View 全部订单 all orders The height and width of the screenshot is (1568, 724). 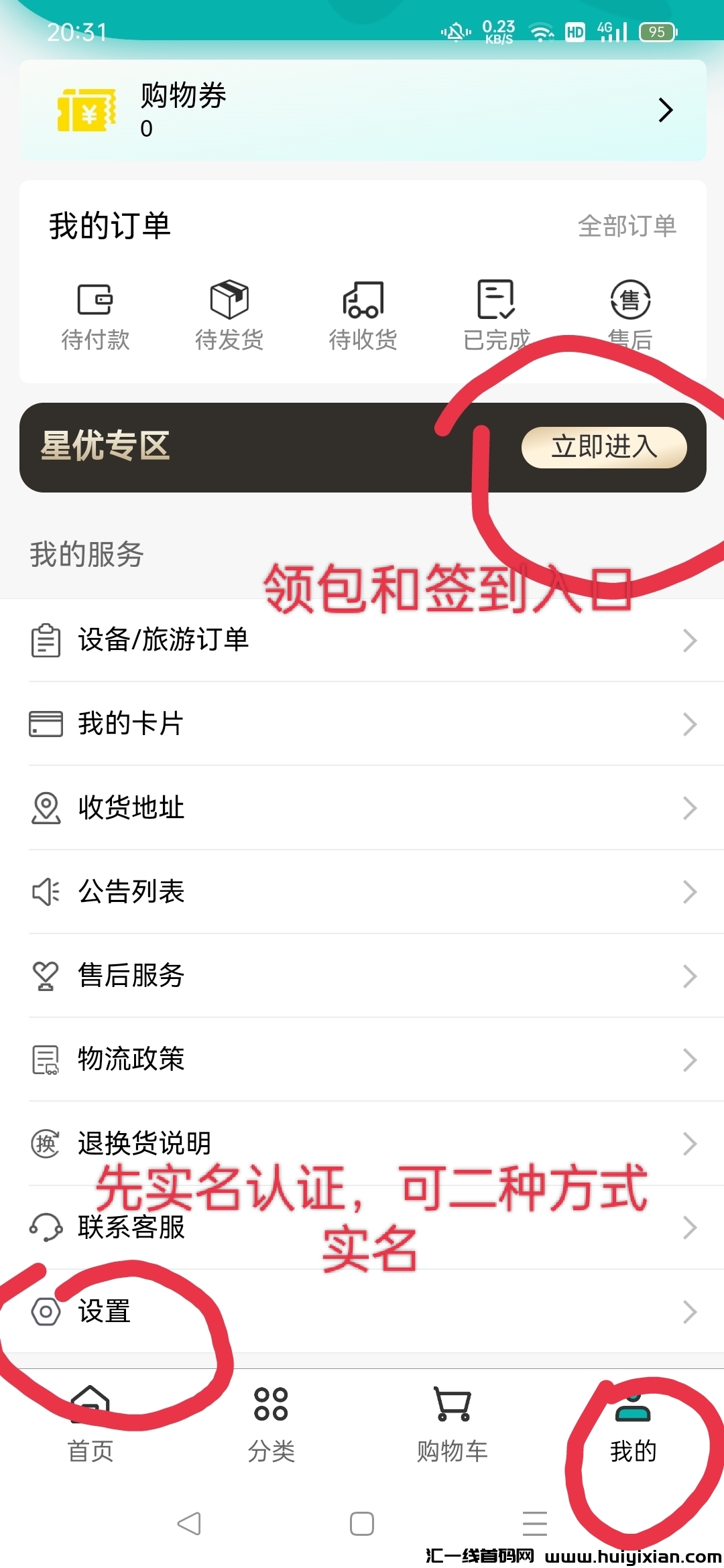[x=627, y=226]
